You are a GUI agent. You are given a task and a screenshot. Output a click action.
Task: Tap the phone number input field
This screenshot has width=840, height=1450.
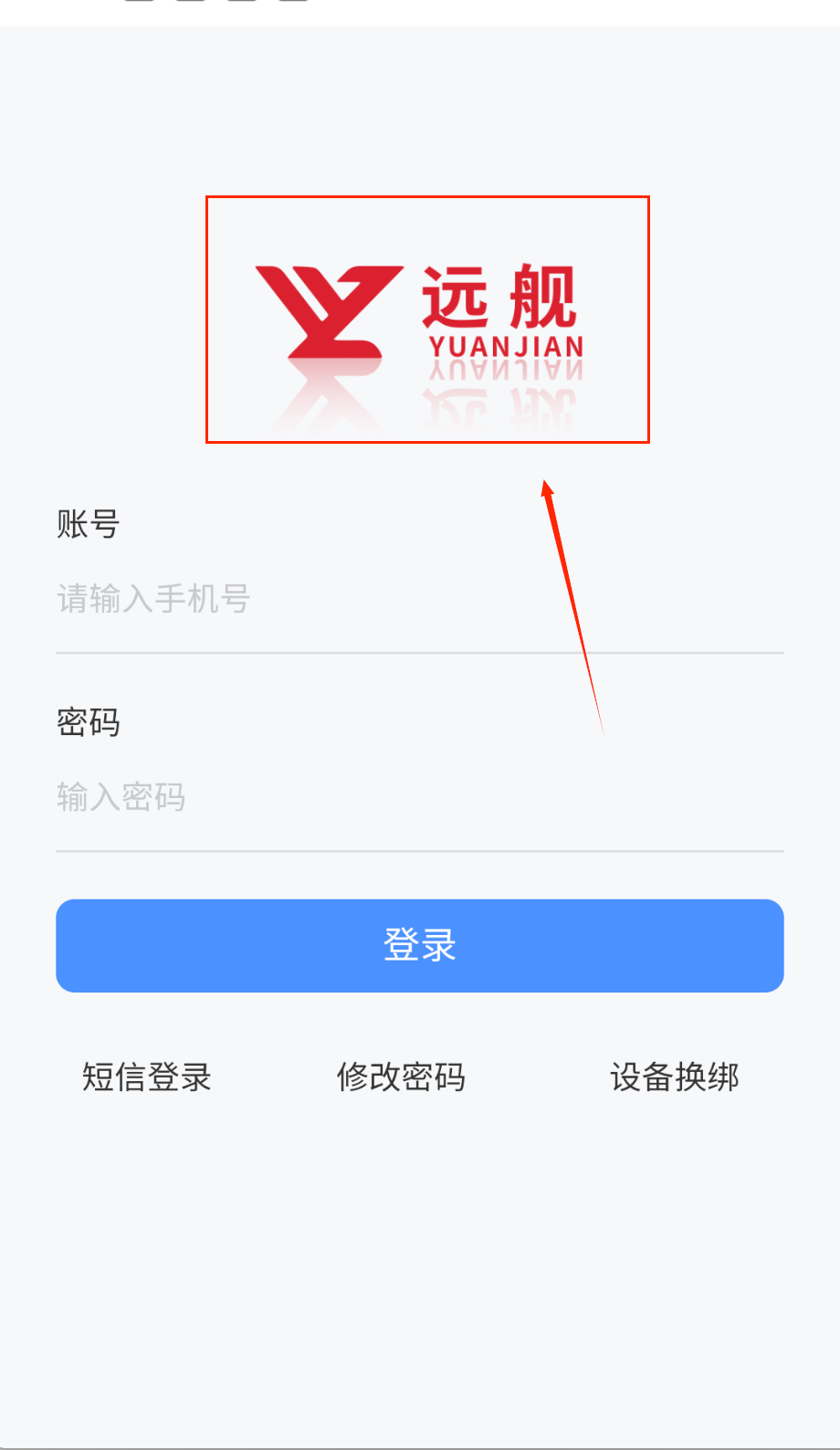pyautogui.click(x=419, y=599)
